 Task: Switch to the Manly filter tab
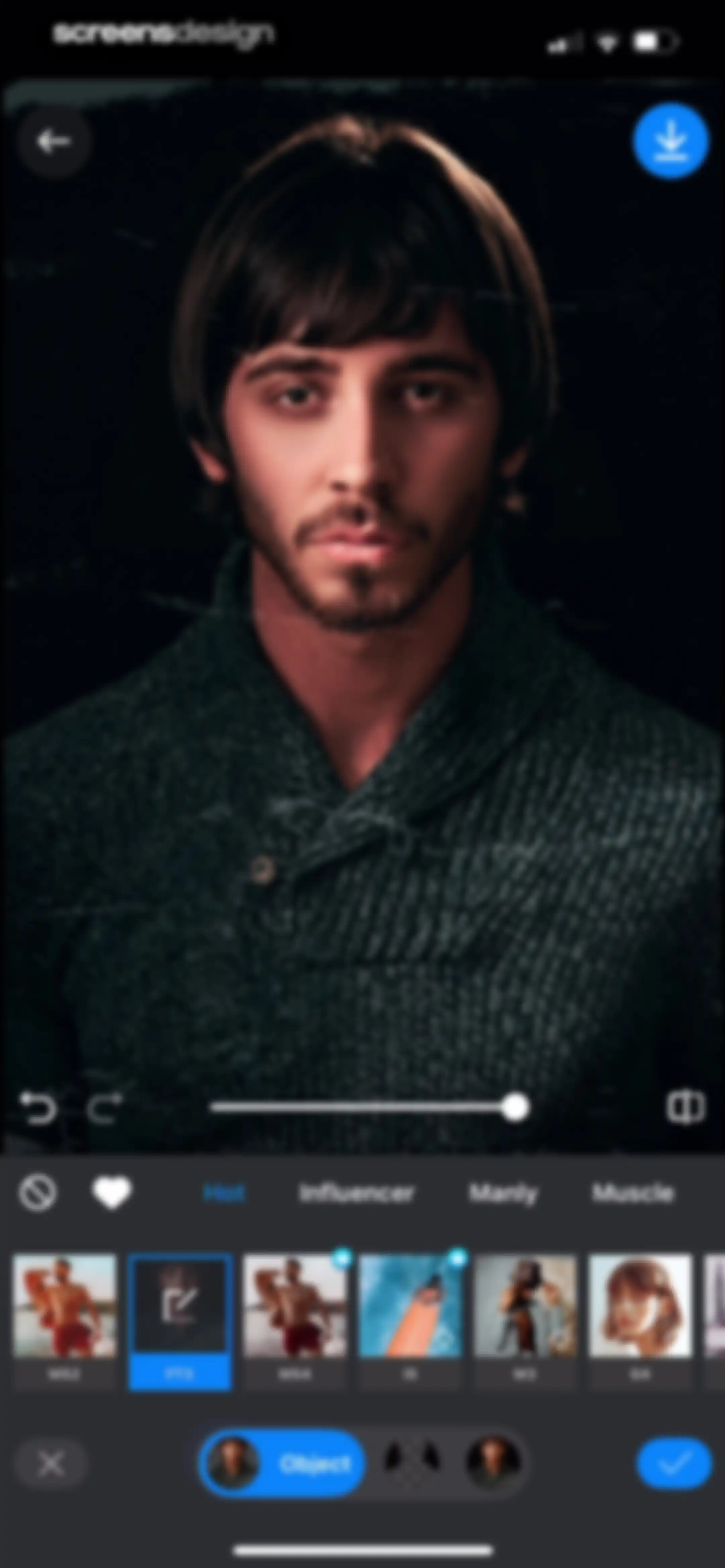click(x=503, y=1192)
